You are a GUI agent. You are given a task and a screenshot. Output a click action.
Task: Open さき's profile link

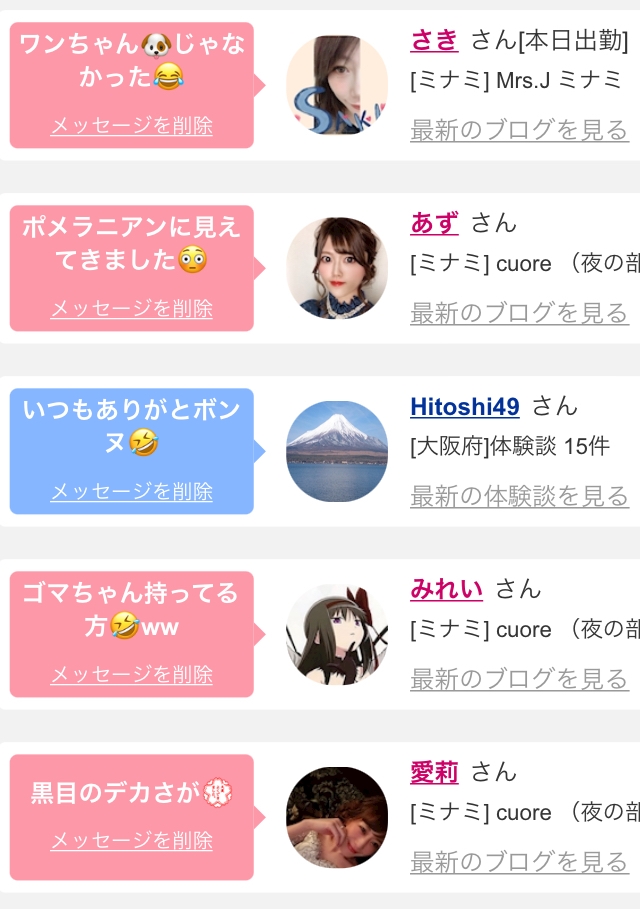[434, 40]
